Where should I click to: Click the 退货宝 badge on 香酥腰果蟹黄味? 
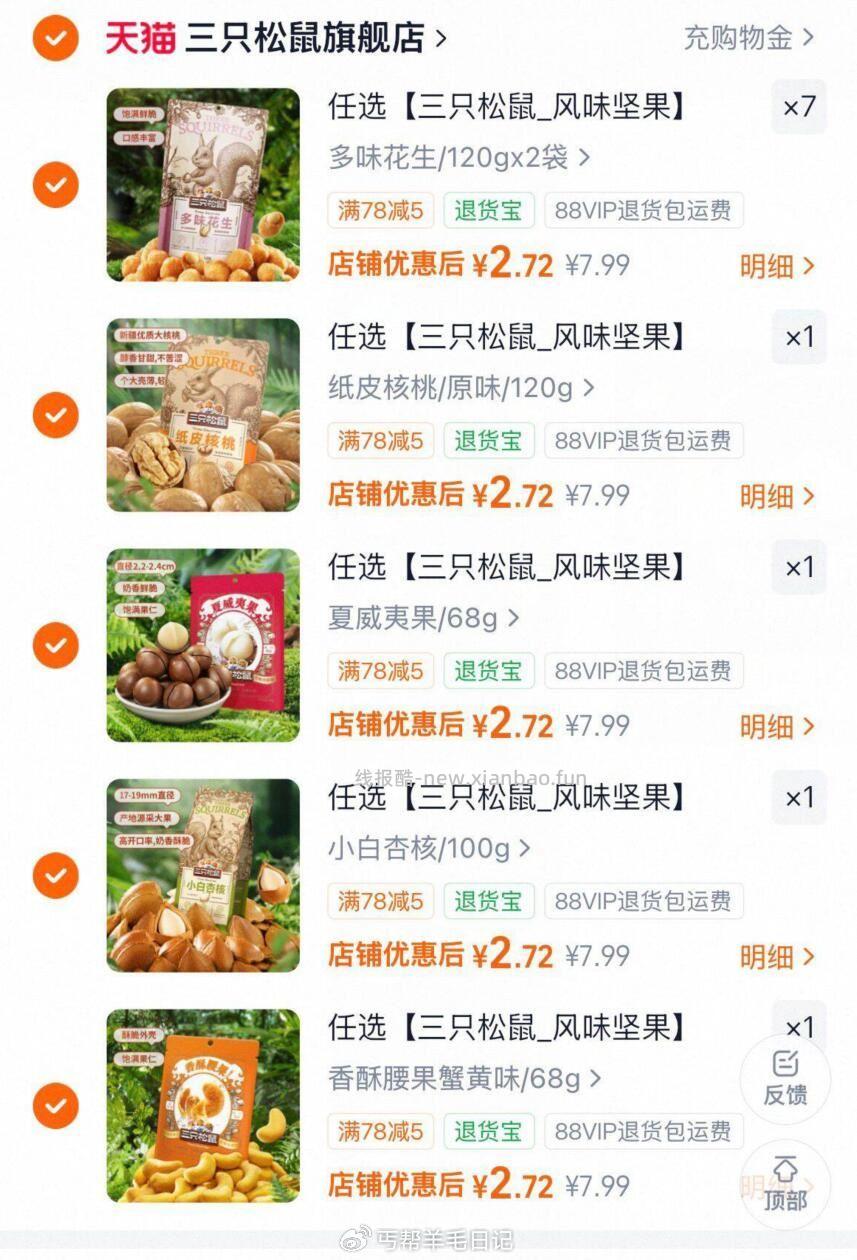488,1131
